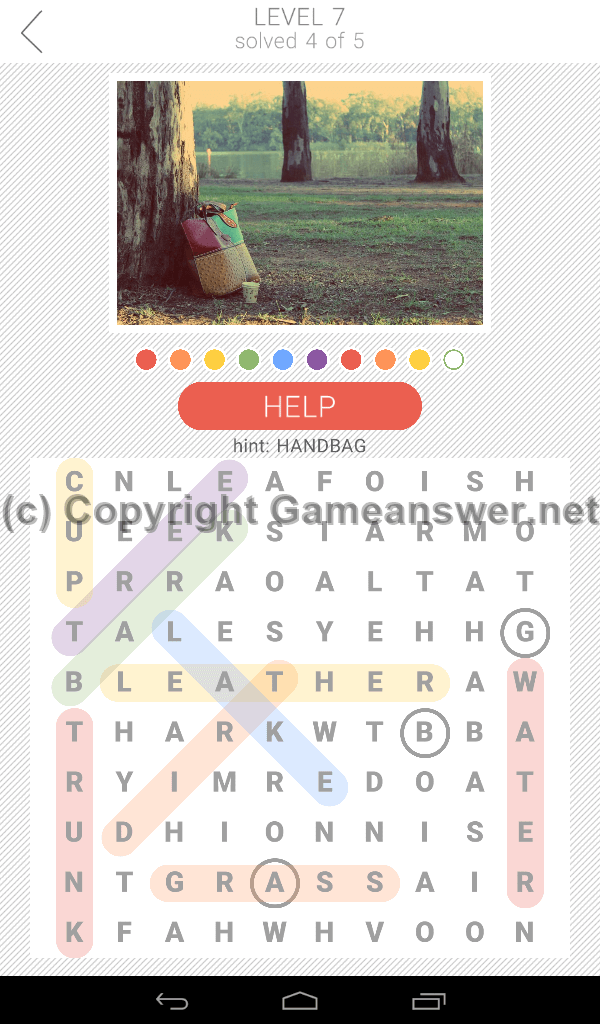The image size is (600, 1024).
Task: Go back using the top-left arrow
Action: pos(31,31)
